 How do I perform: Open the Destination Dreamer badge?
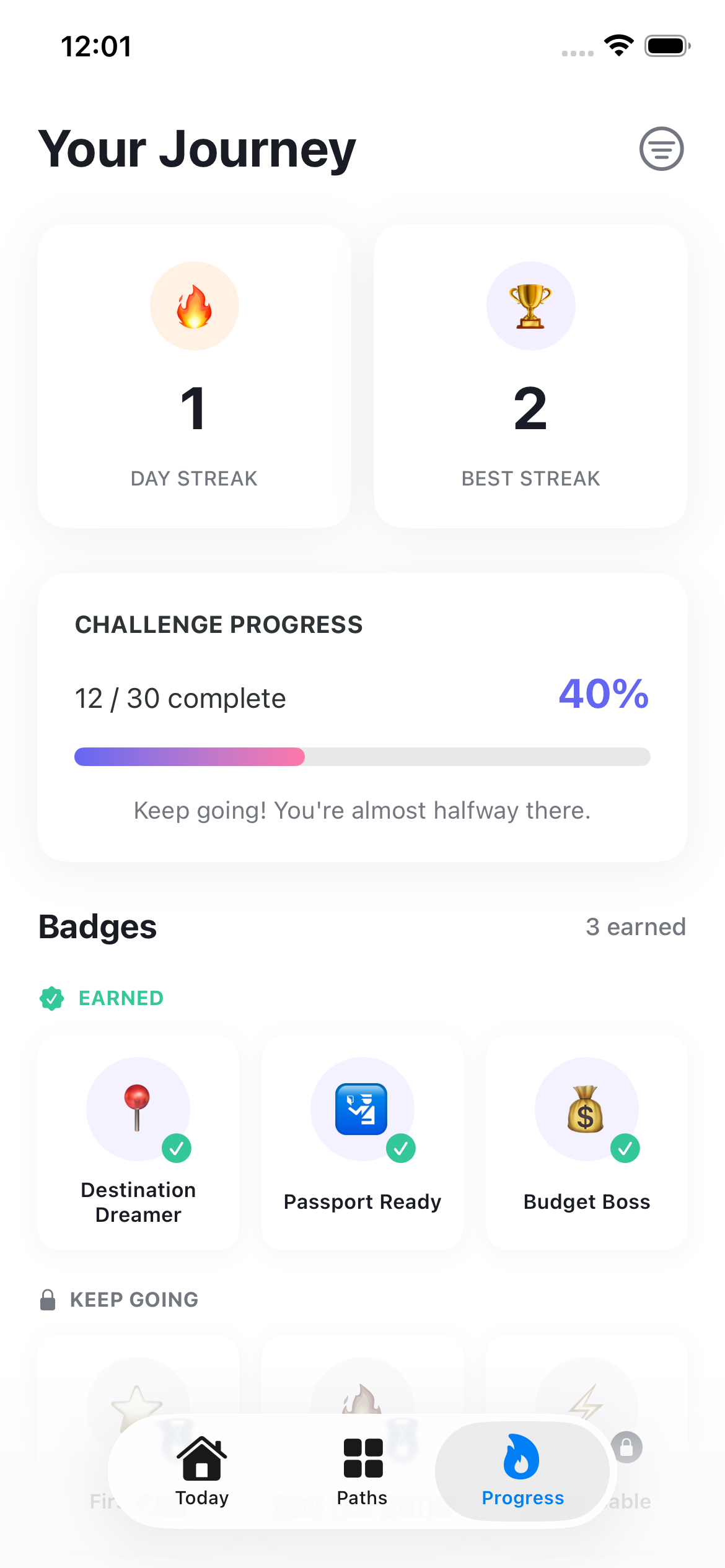(x=138, y=1143)
